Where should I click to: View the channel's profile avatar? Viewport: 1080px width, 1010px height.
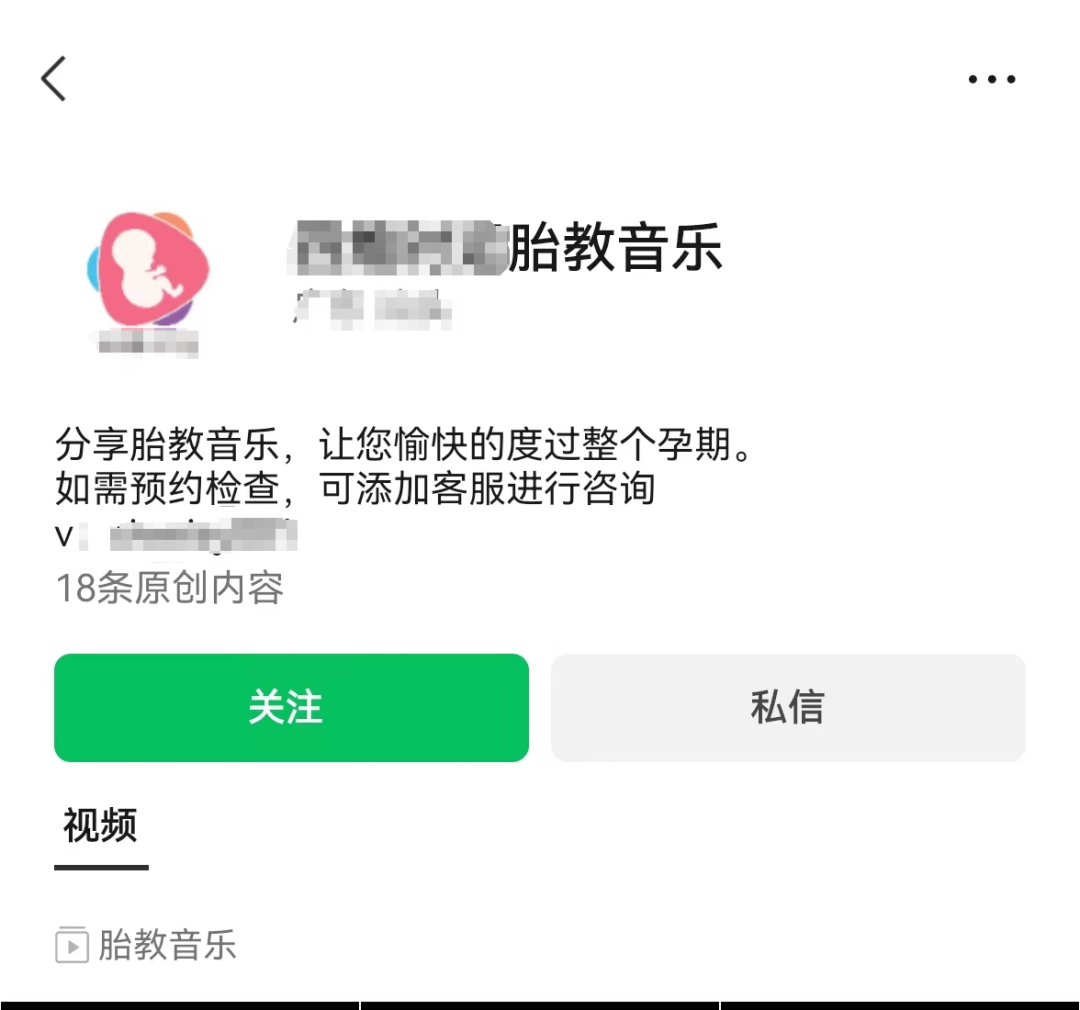pyautogui.click(x=148, y=271)
